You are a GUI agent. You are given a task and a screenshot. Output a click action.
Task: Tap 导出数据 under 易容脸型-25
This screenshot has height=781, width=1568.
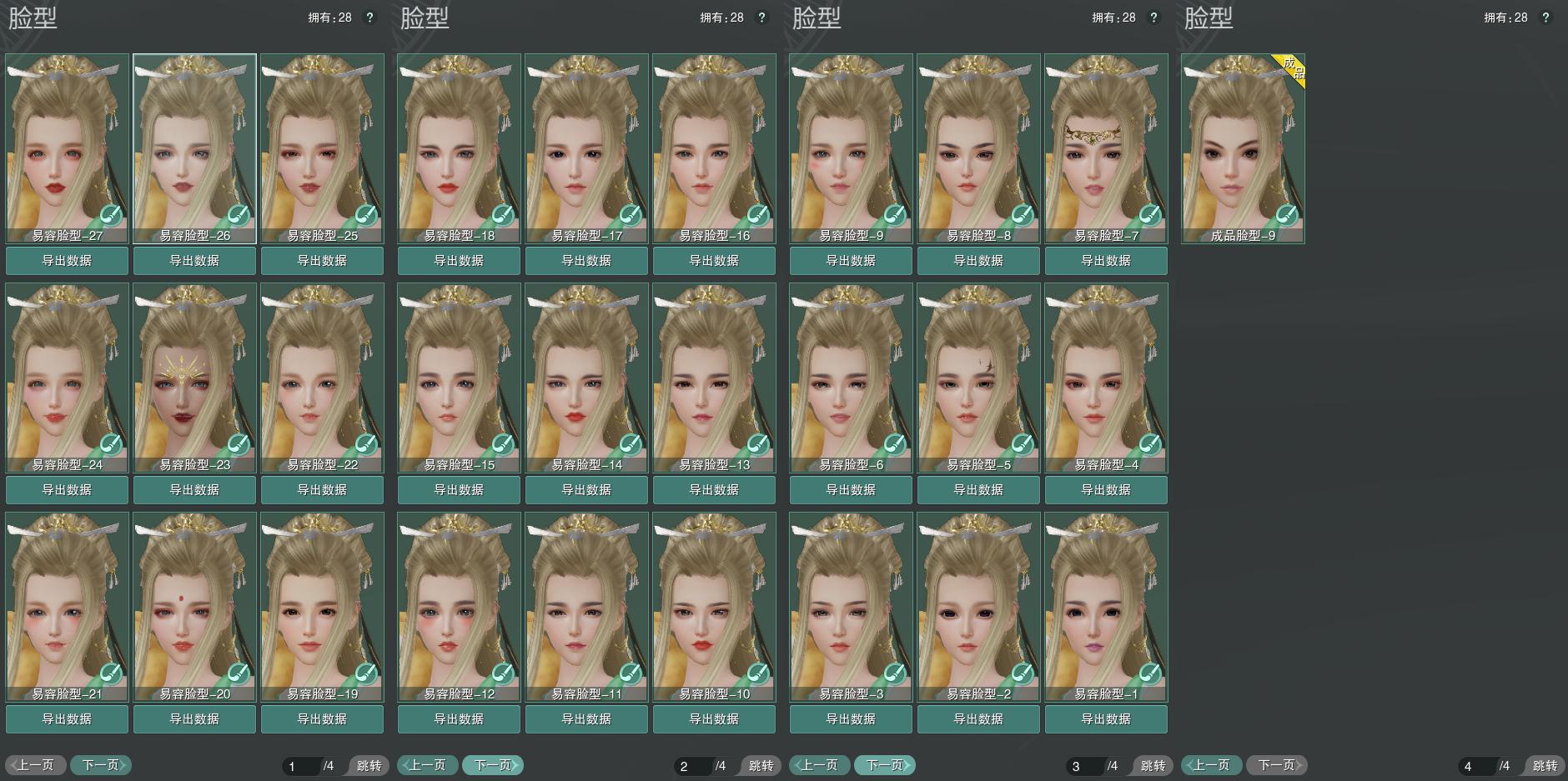point(322,261)
